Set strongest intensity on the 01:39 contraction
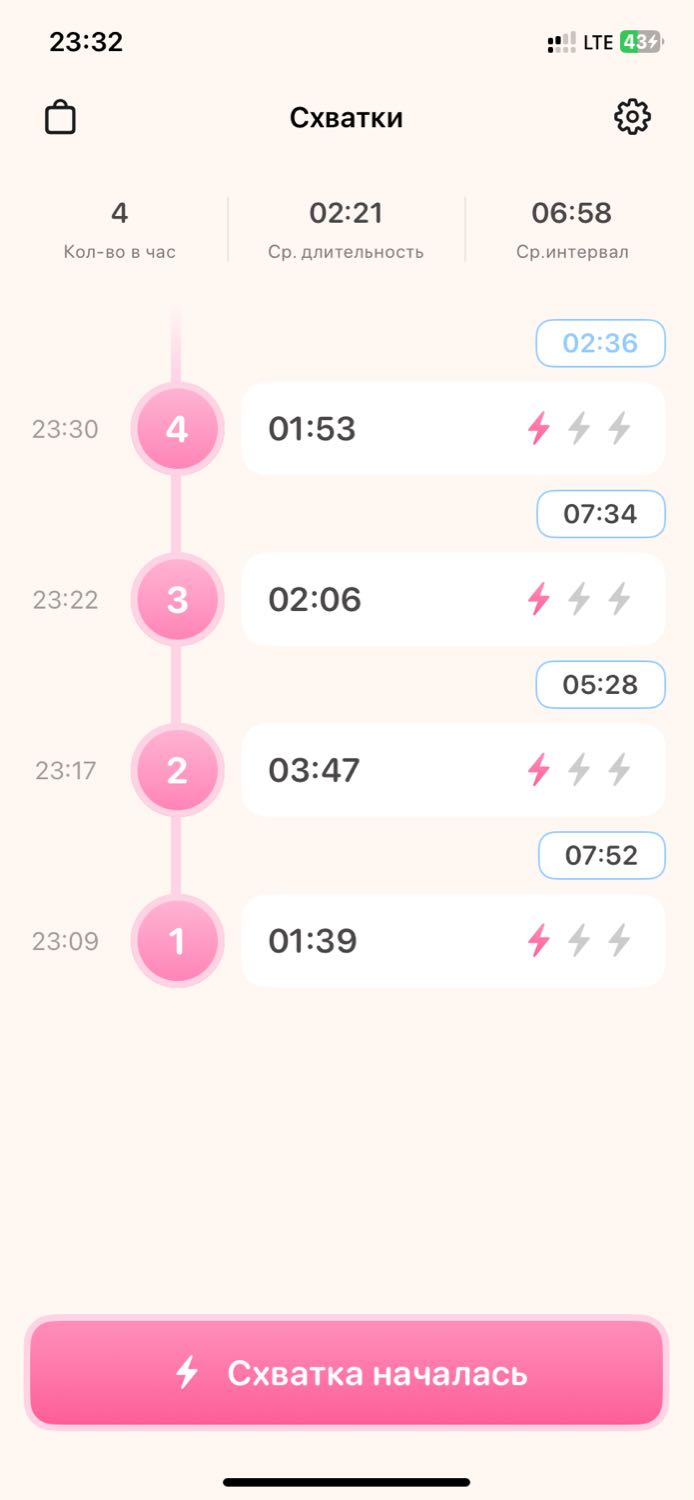This screenshot has height=1500, width=694. point(620,941)
